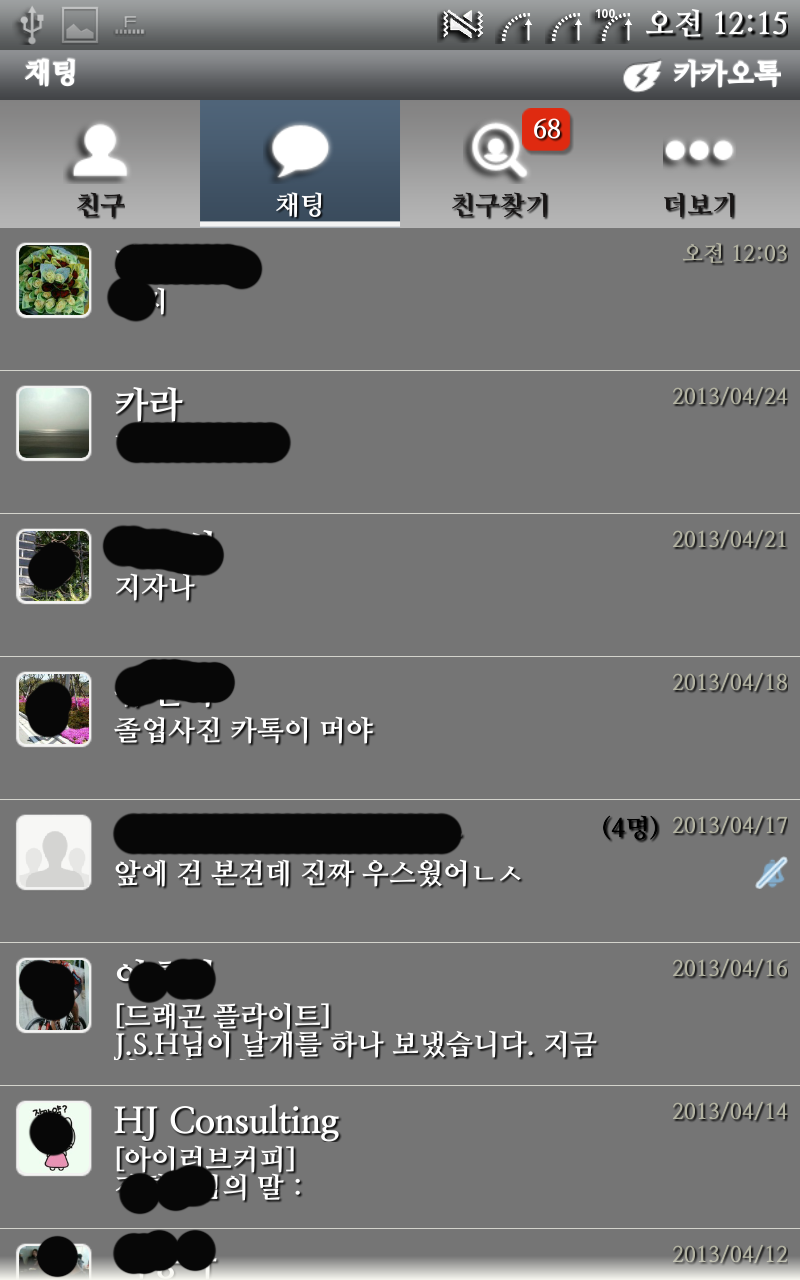Open the chat about 졸업사진 카톡이 머야
This screenshot has height=1280, width=800.
point(400,728)
